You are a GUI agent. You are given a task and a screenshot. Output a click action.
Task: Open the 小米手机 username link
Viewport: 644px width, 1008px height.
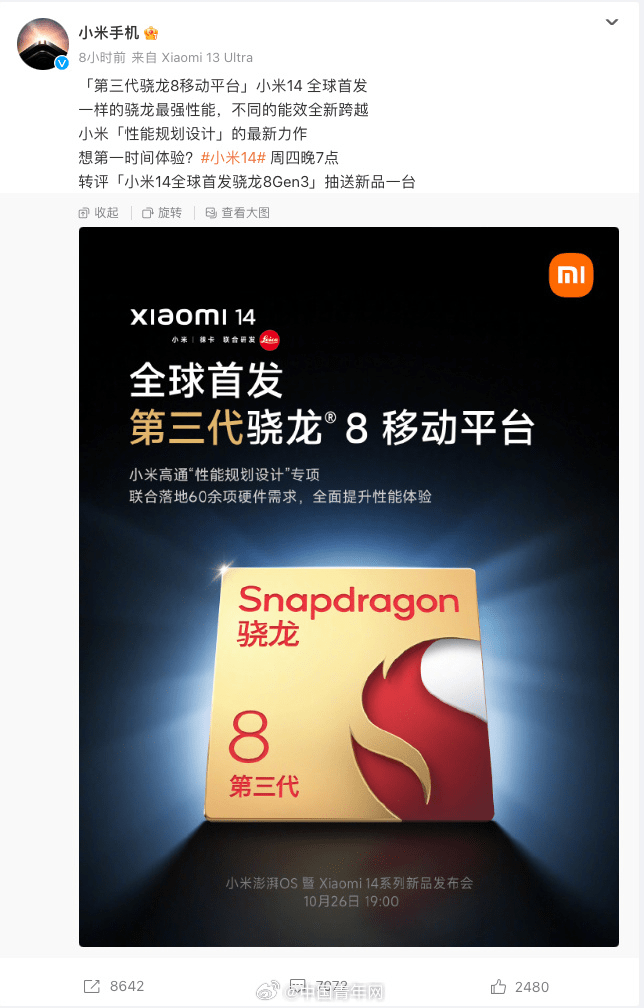pyautogui.click(x=109, y=33)
